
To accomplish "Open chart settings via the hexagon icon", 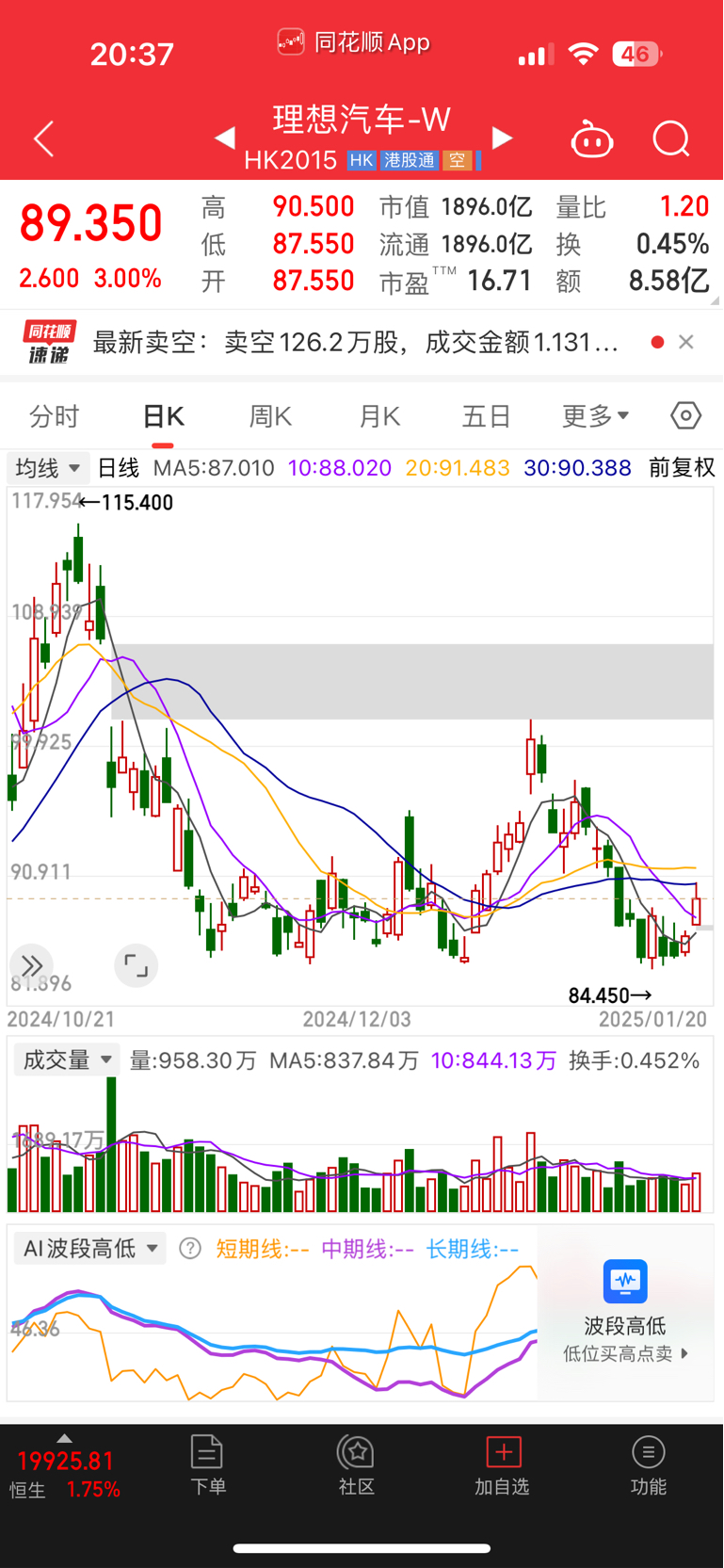I will pos(685,416).
